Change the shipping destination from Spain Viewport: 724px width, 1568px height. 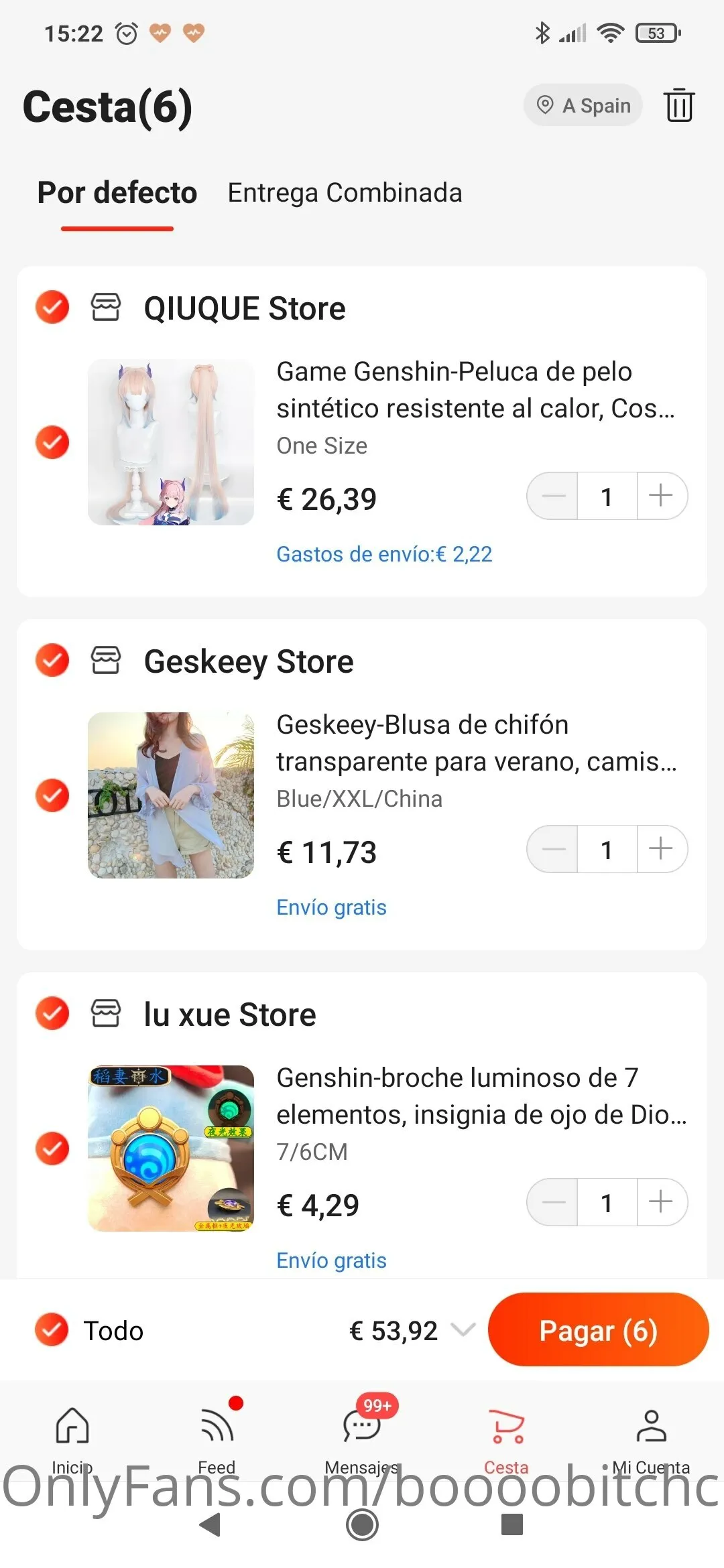click(583, 105)
